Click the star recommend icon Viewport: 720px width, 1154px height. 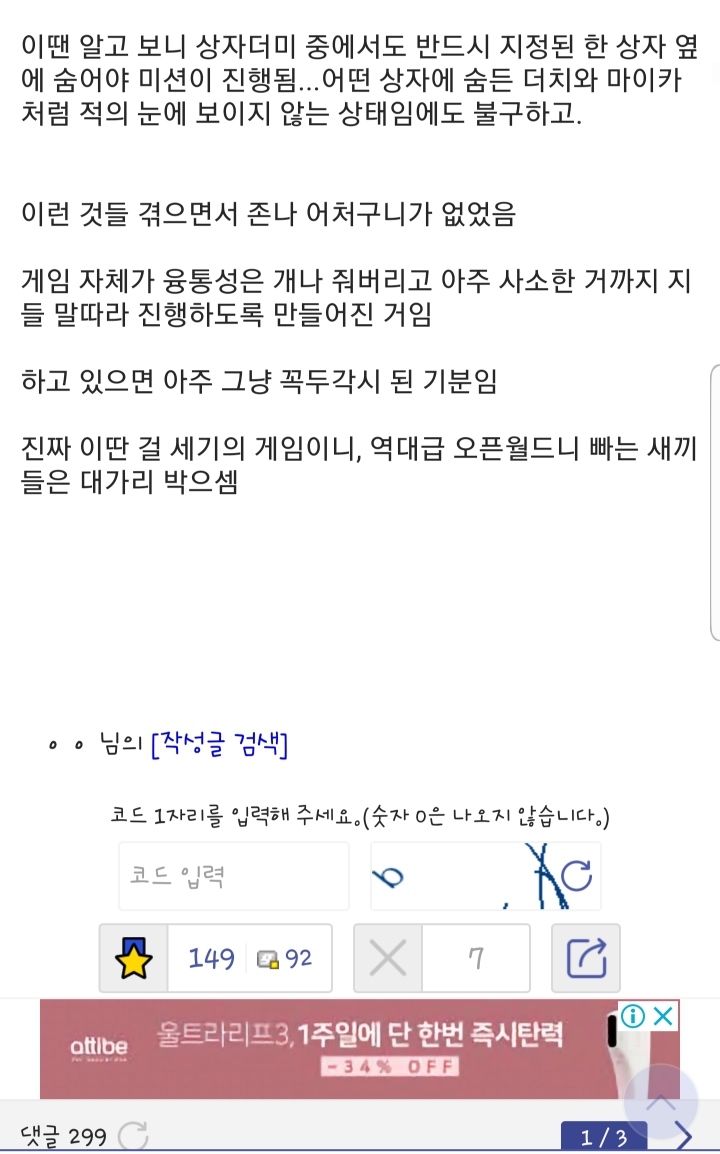pyautogui.click(x=134, y=957)
